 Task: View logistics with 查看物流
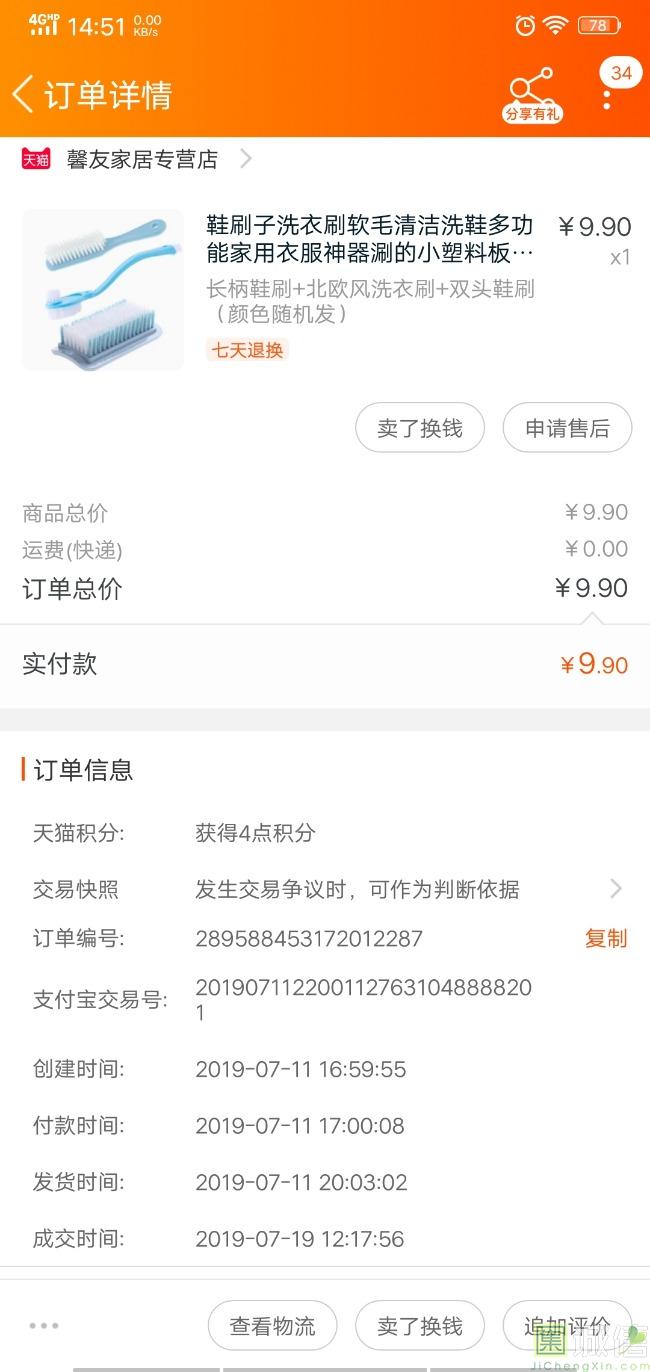coord(272,1326)
